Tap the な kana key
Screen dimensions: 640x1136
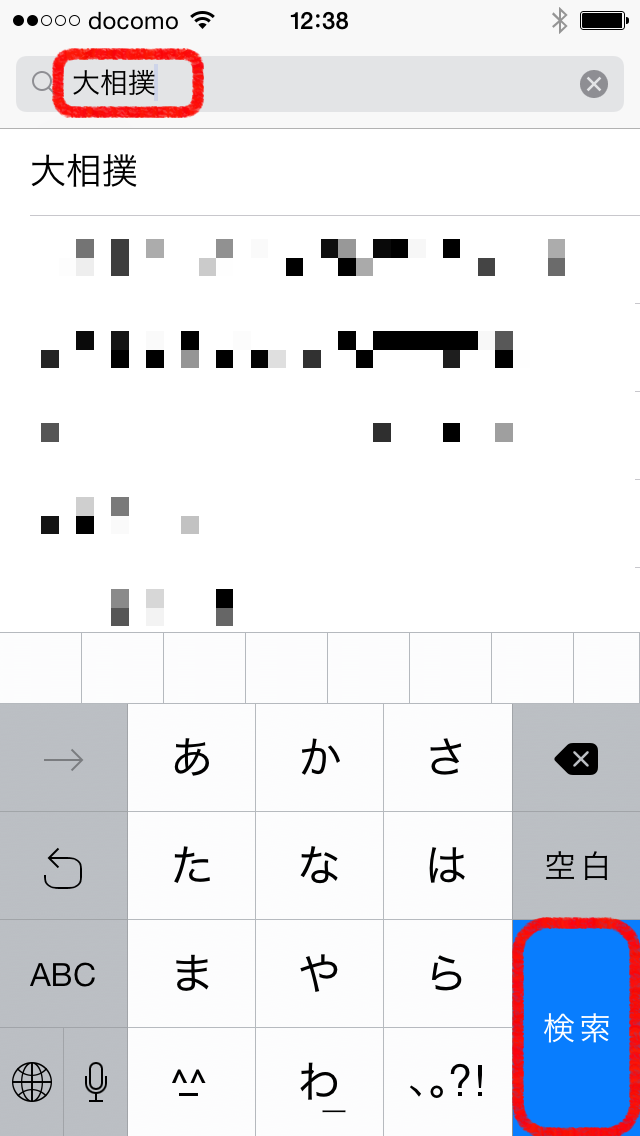[320, 866]
